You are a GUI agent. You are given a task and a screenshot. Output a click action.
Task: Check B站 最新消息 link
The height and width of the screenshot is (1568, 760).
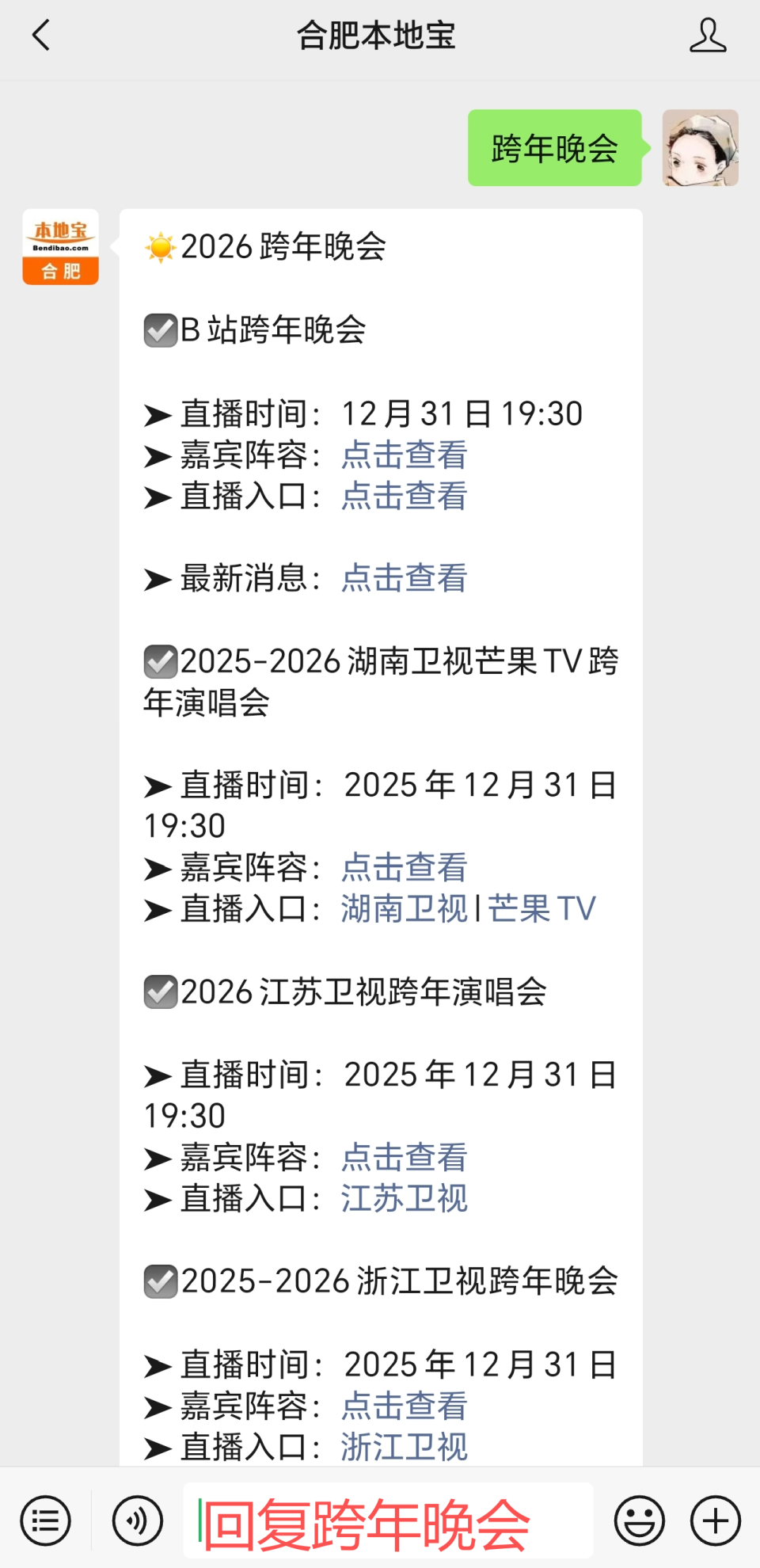tap(404, 579)
